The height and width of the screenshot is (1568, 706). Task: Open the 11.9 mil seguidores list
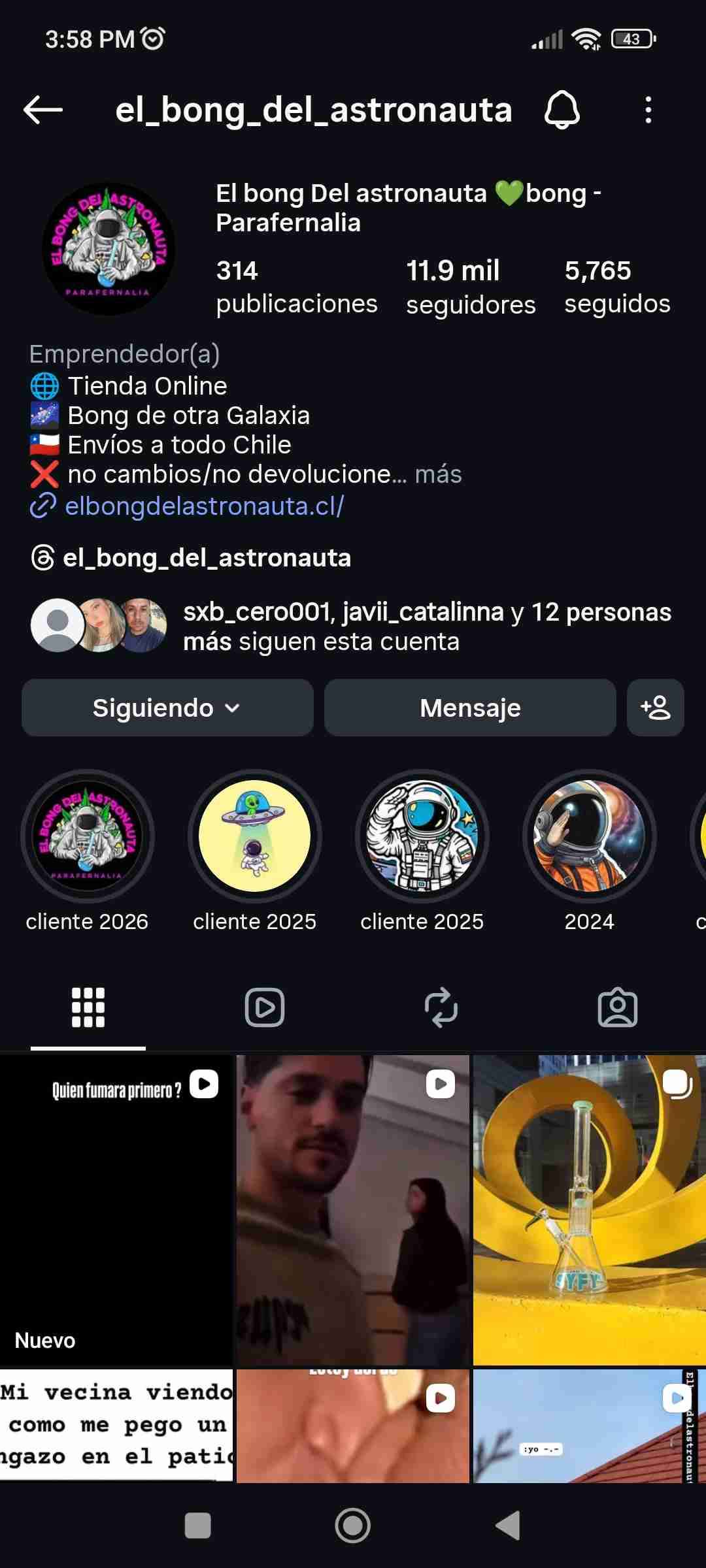coord(470,287)
